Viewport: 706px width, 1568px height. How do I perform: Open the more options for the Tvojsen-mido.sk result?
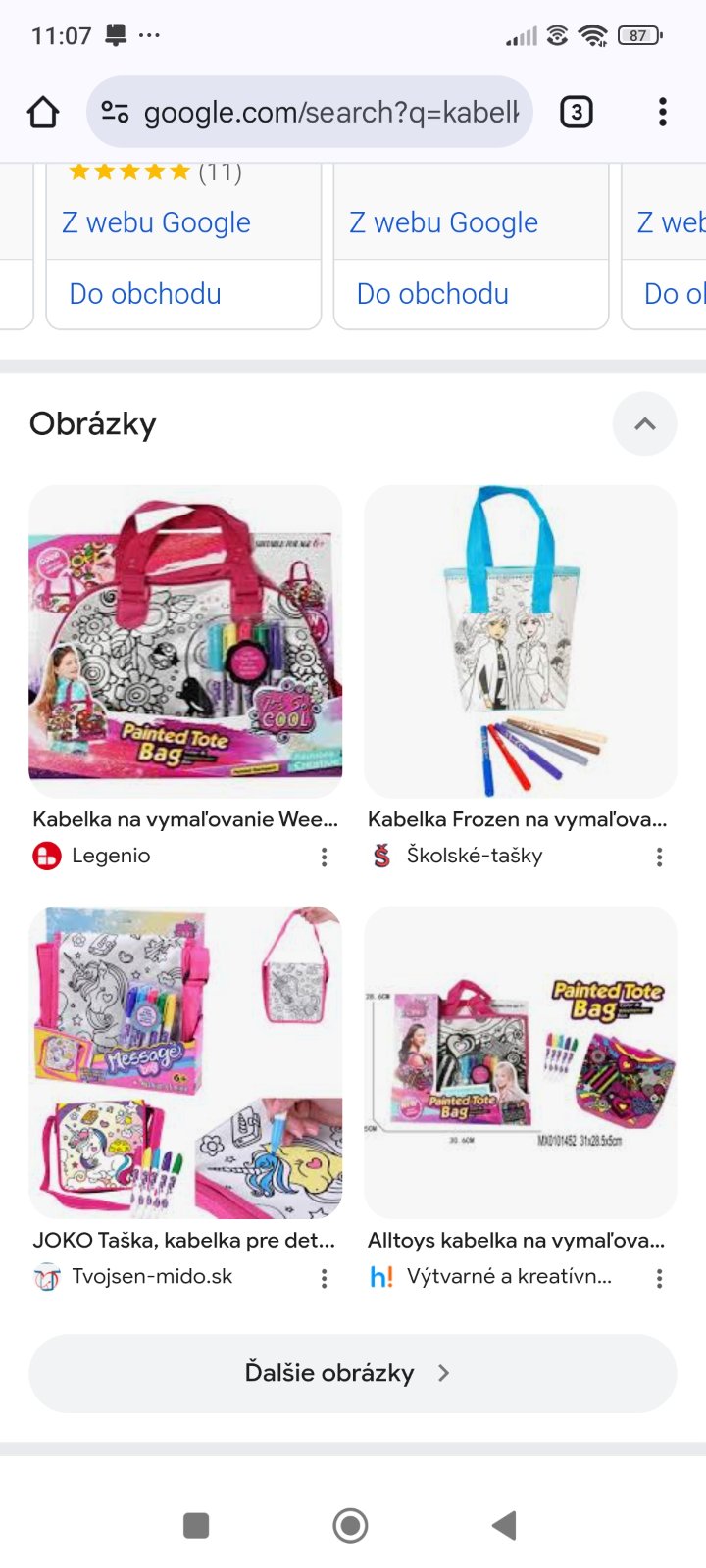(325, 1279)
